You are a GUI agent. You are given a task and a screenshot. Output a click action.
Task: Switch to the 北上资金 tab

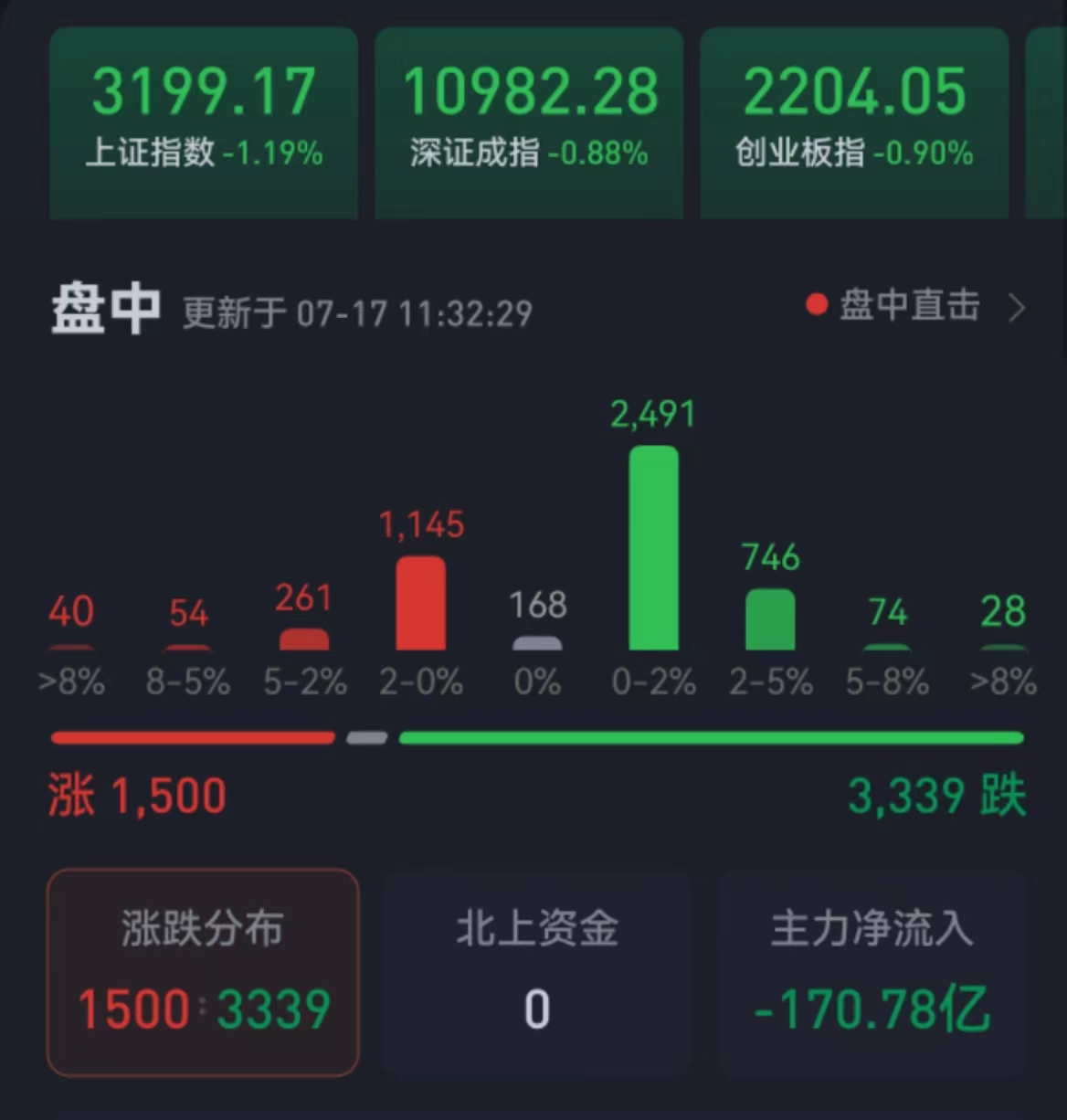tap(537, 972)
